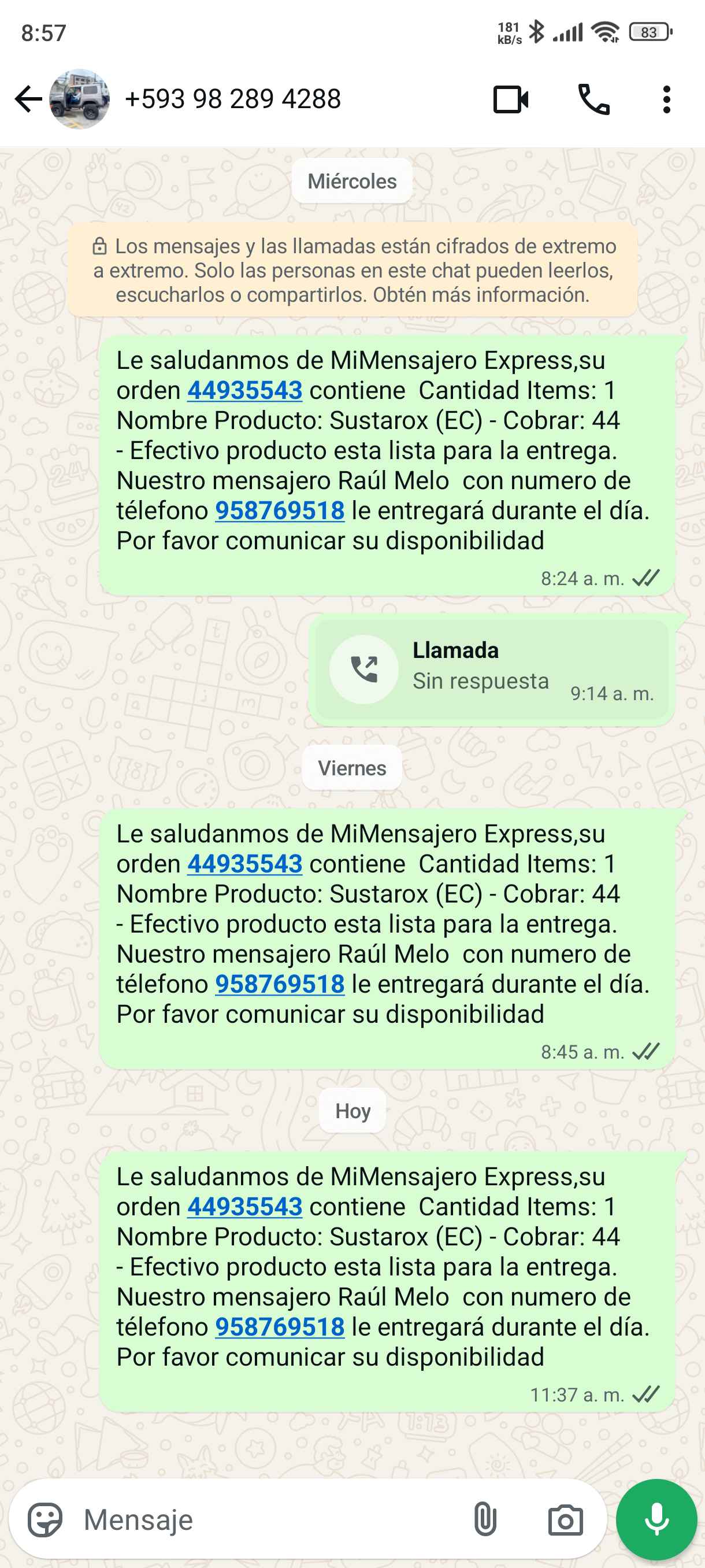Screen dimensions: 705x1568
Task: Go back to the chats list
Action: (28, 99)
